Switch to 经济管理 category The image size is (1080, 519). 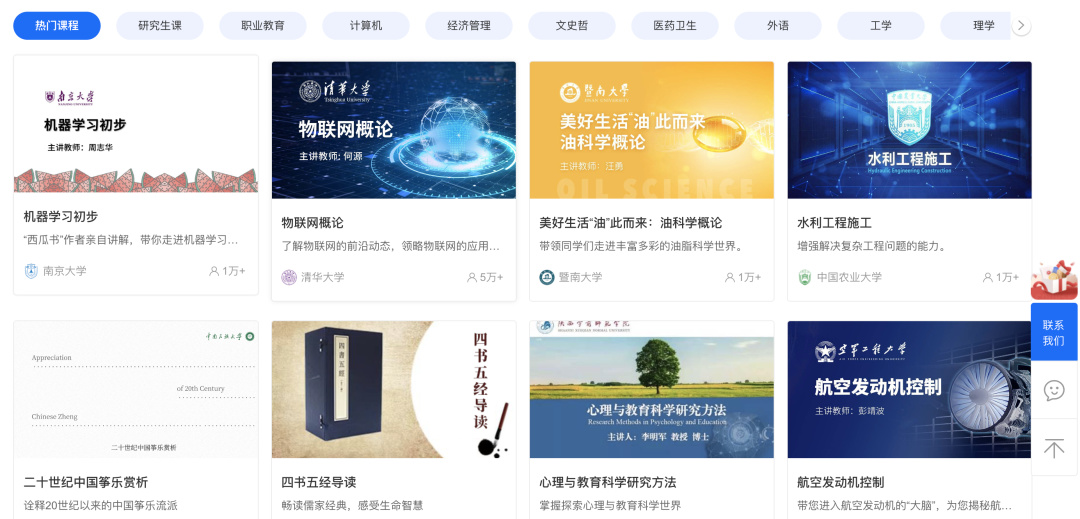(x=469, y=26)
